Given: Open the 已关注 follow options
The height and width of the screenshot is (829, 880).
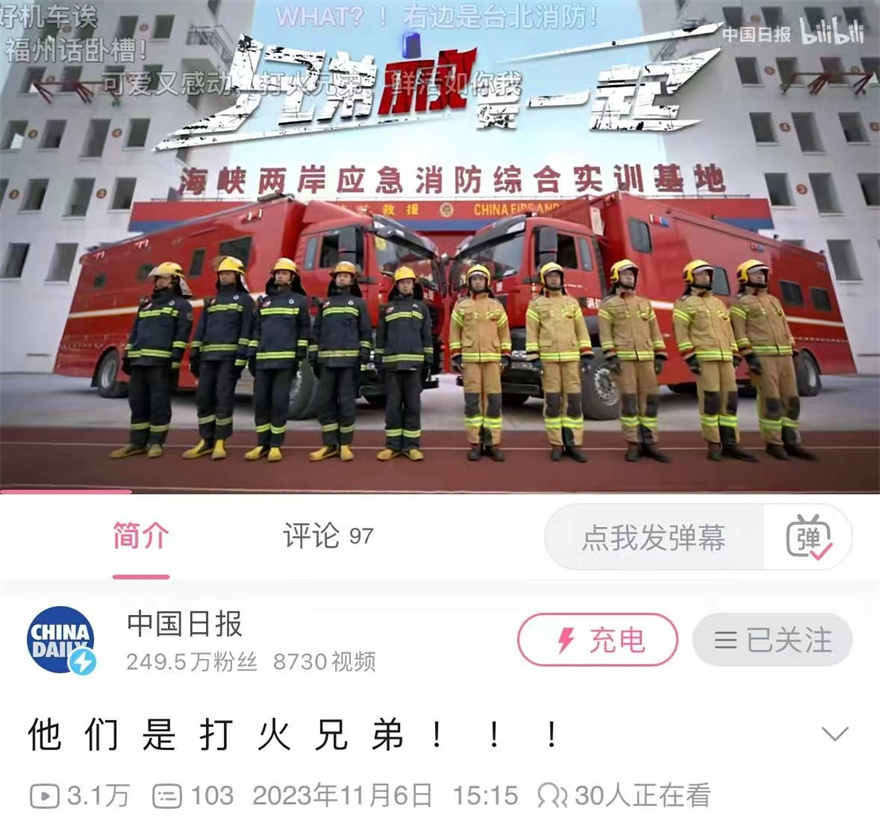Looking at the screenshot, I should click(772, 640).
